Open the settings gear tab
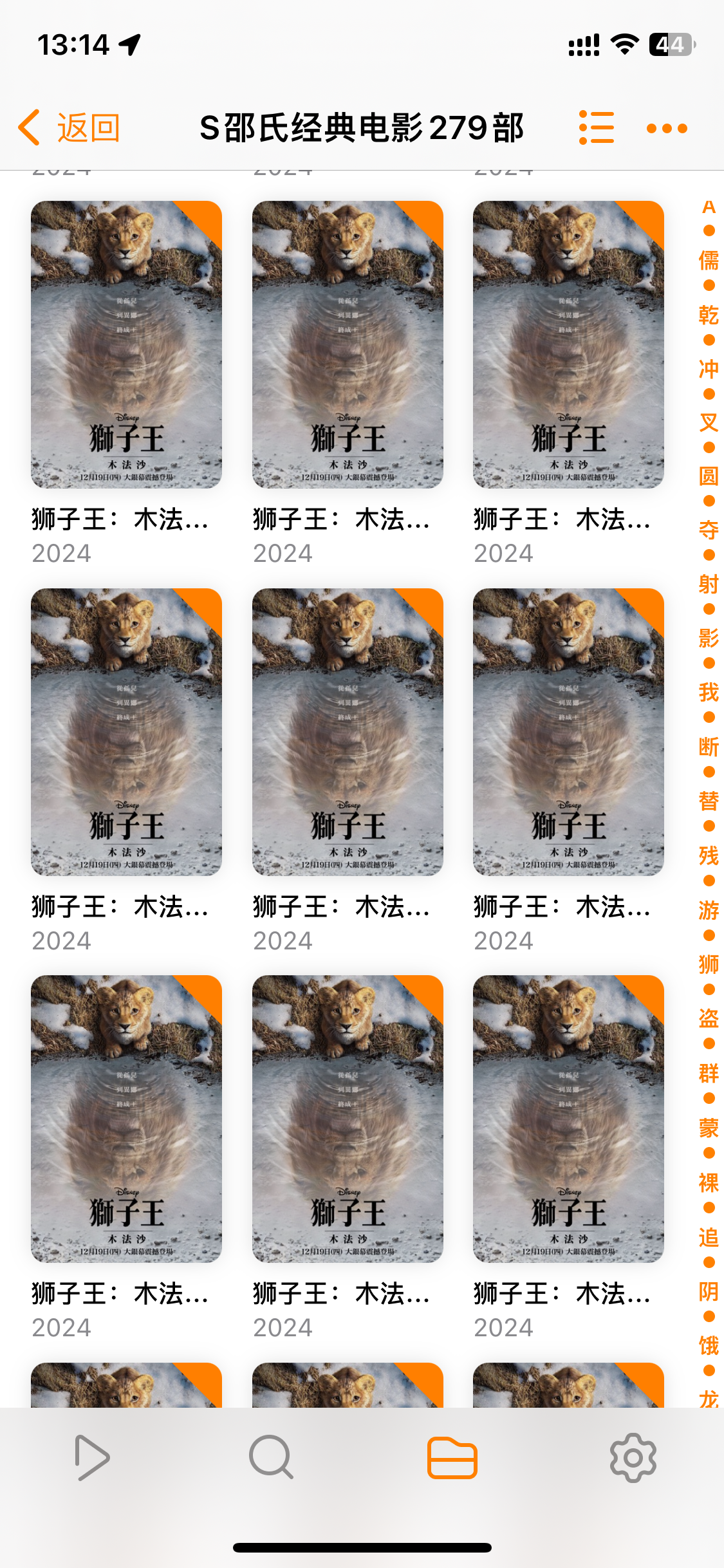 pos(633,1457)
